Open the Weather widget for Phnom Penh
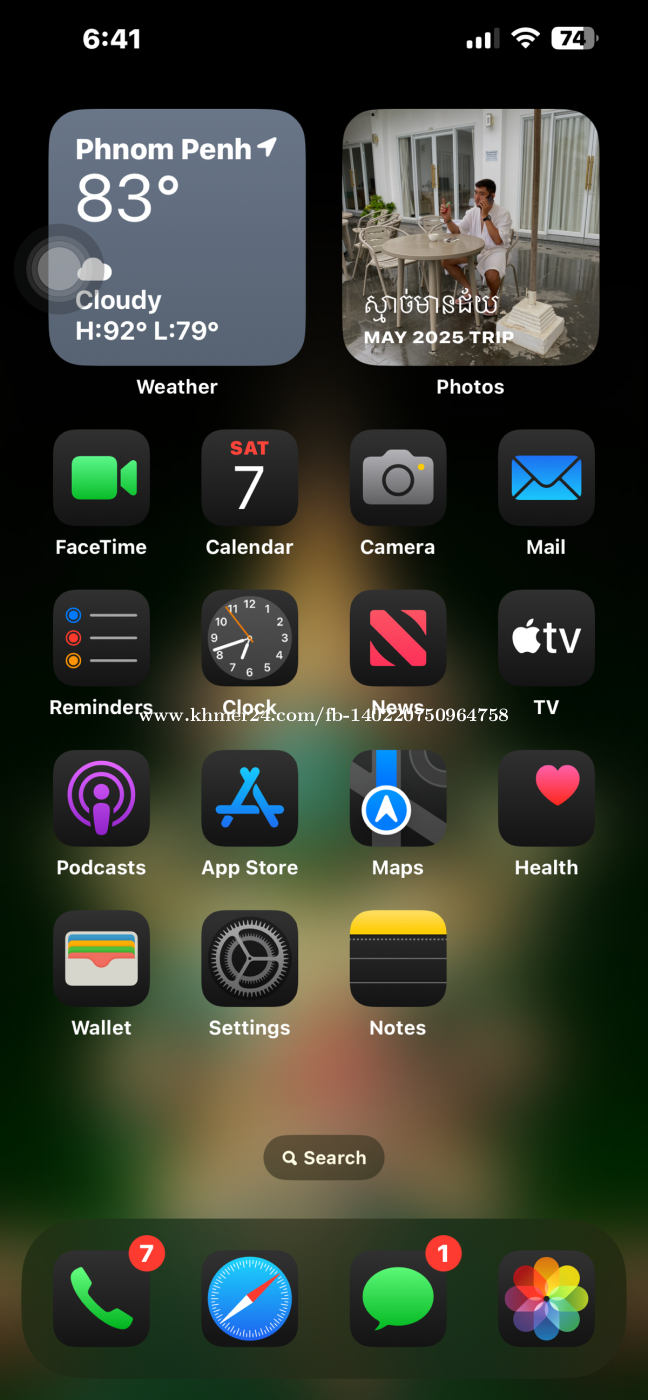 177,237
